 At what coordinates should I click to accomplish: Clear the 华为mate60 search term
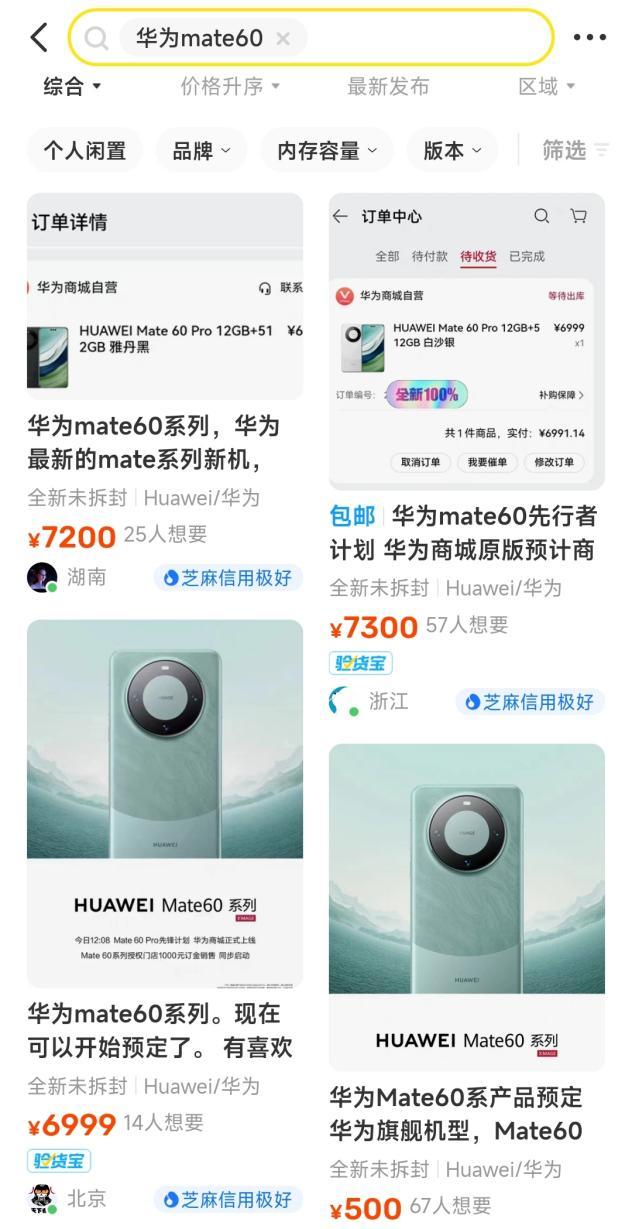[x=283, y=39]
